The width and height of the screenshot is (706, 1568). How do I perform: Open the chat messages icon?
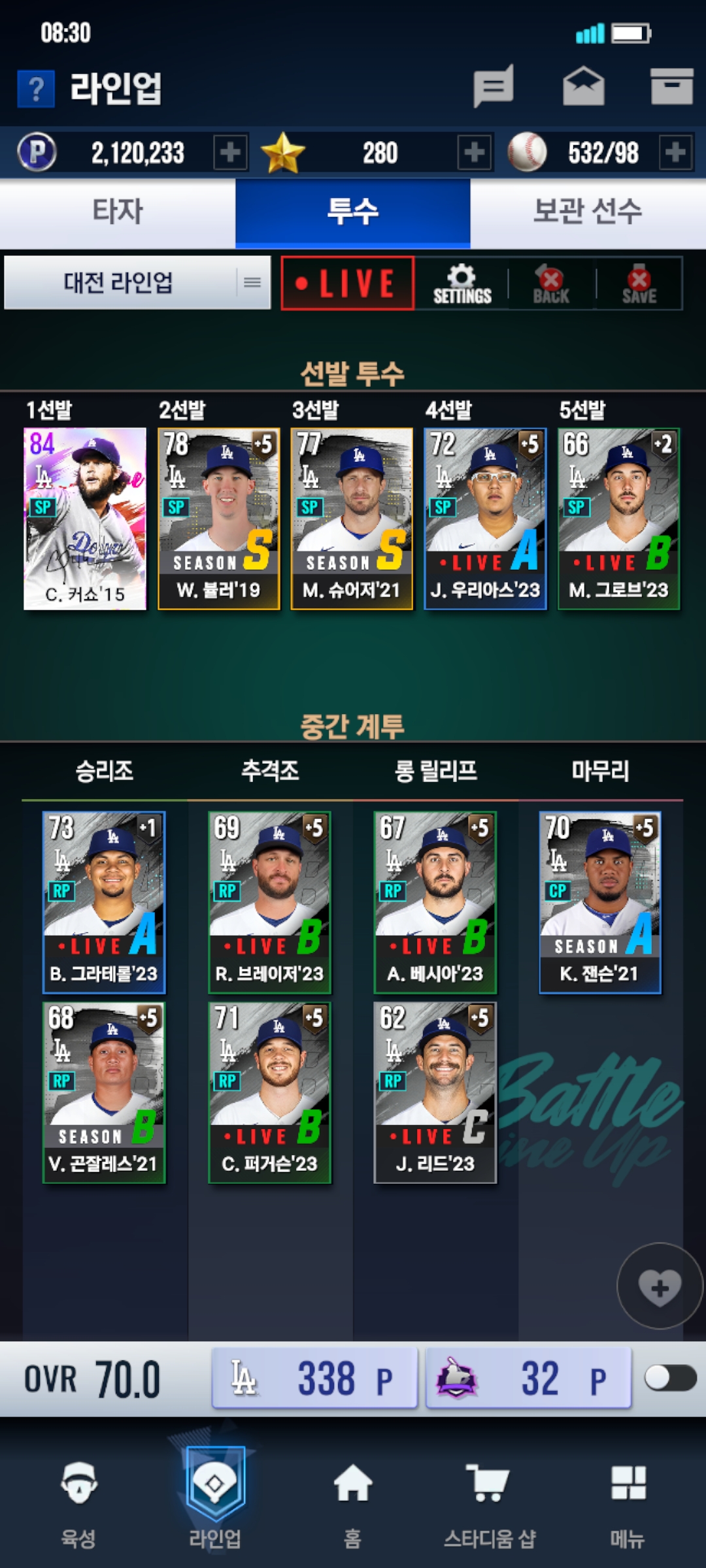click(x=494, y=86)
